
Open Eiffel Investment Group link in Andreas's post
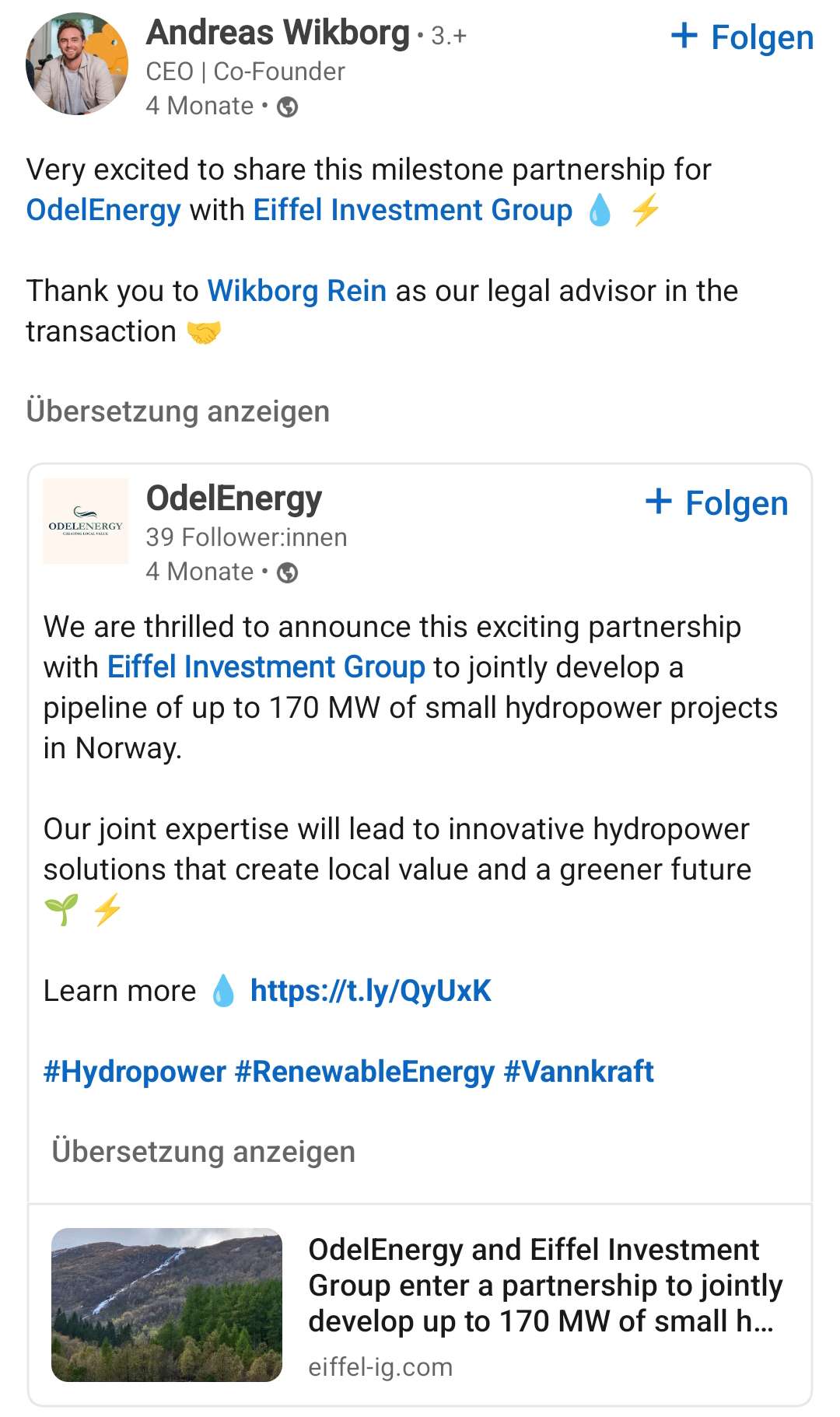point(412,210)
